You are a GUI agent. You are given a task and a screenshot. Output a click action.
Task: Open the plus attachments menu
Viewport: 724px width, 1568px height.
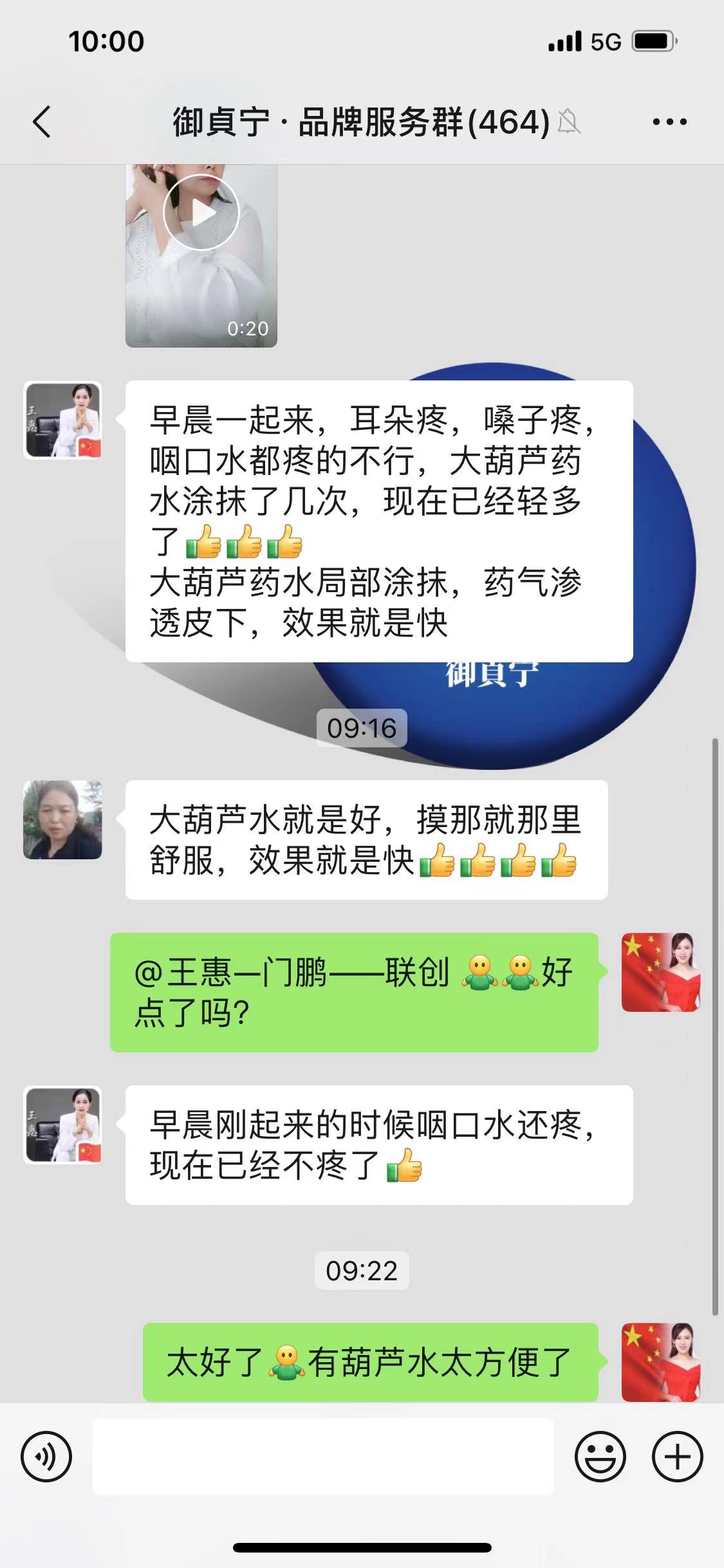(677, 1456)
